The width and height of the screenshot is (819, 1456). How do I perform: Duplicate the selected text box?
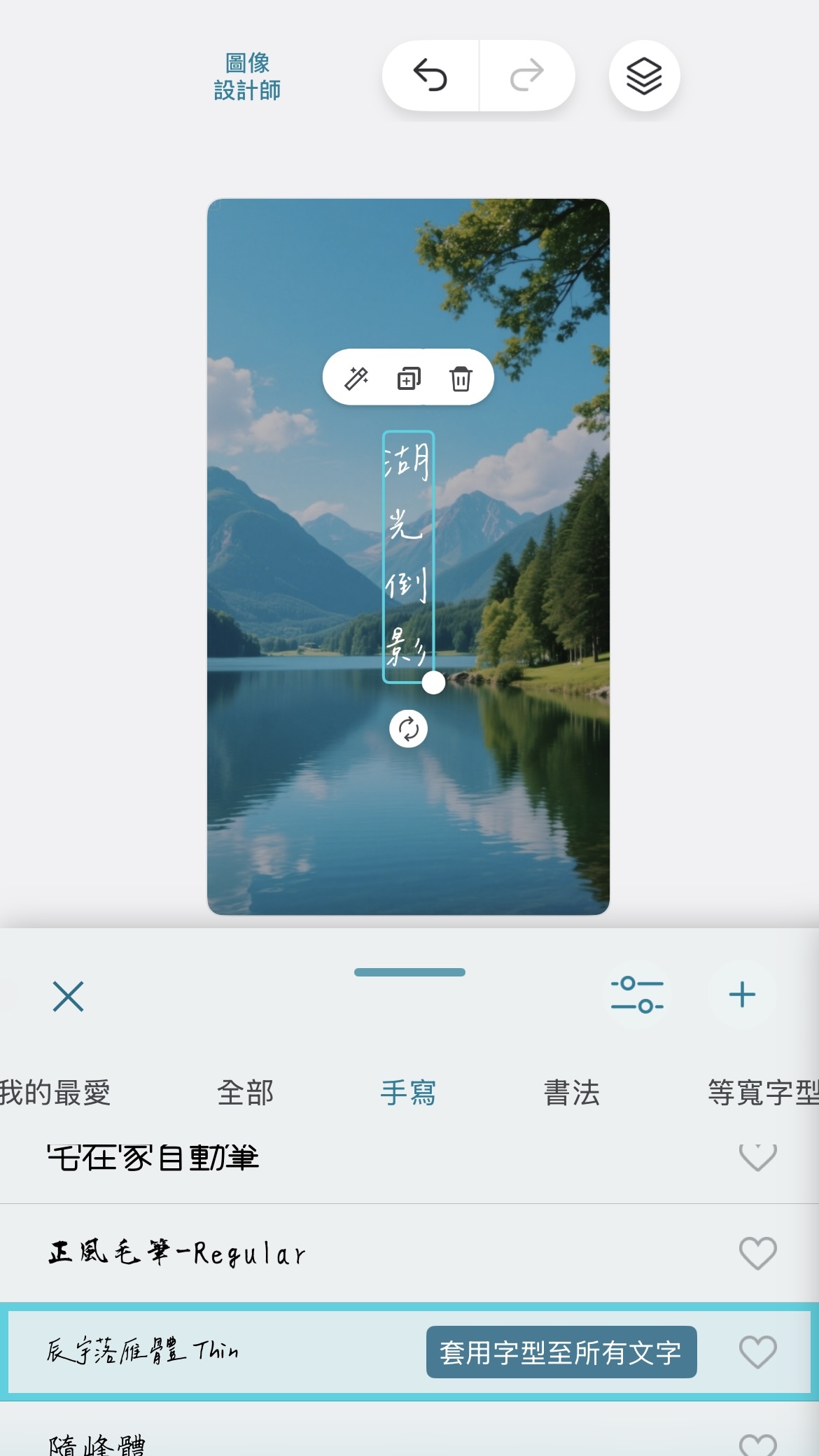pos(409,378)
